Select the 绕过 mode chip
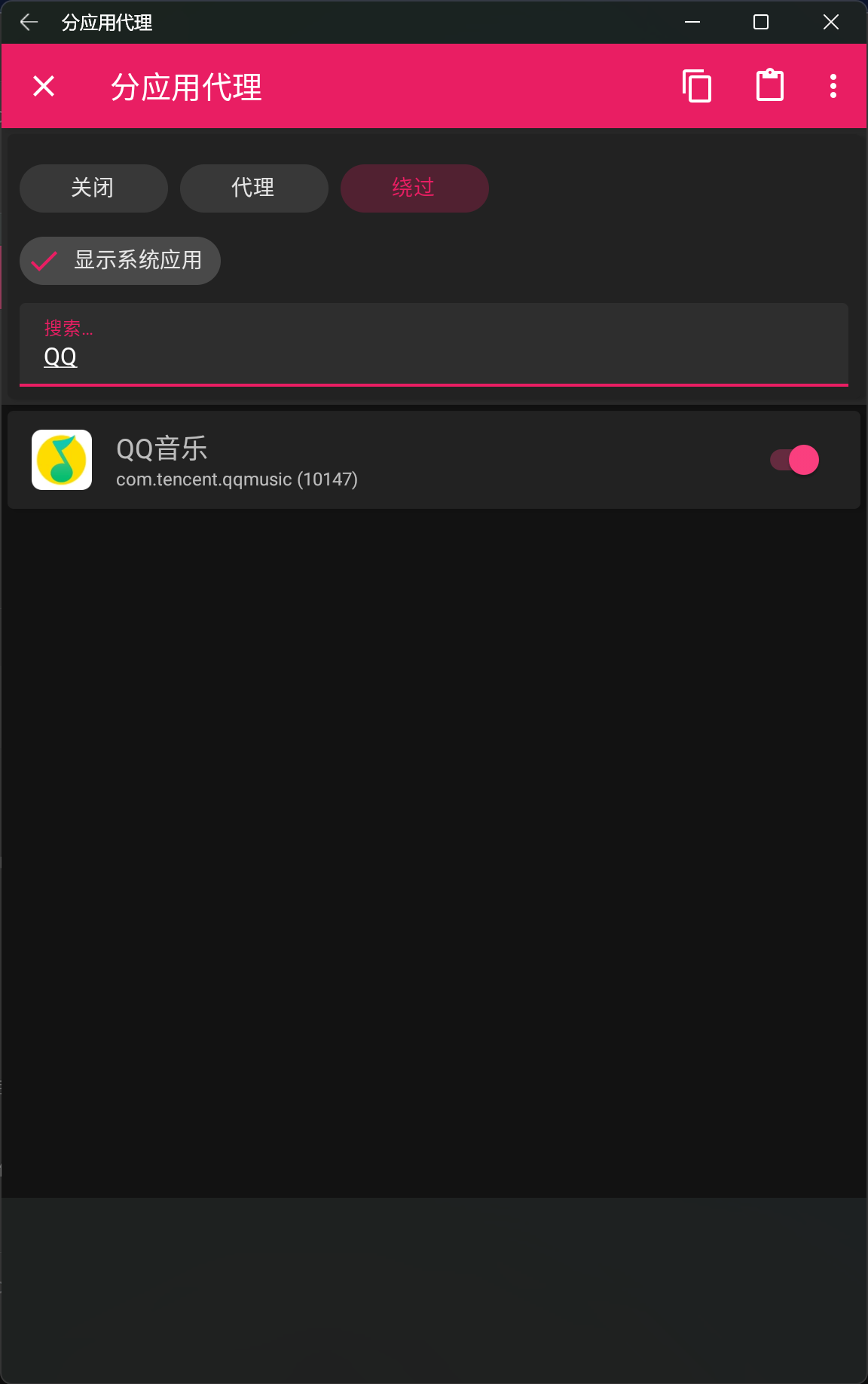 coord(414,188)
